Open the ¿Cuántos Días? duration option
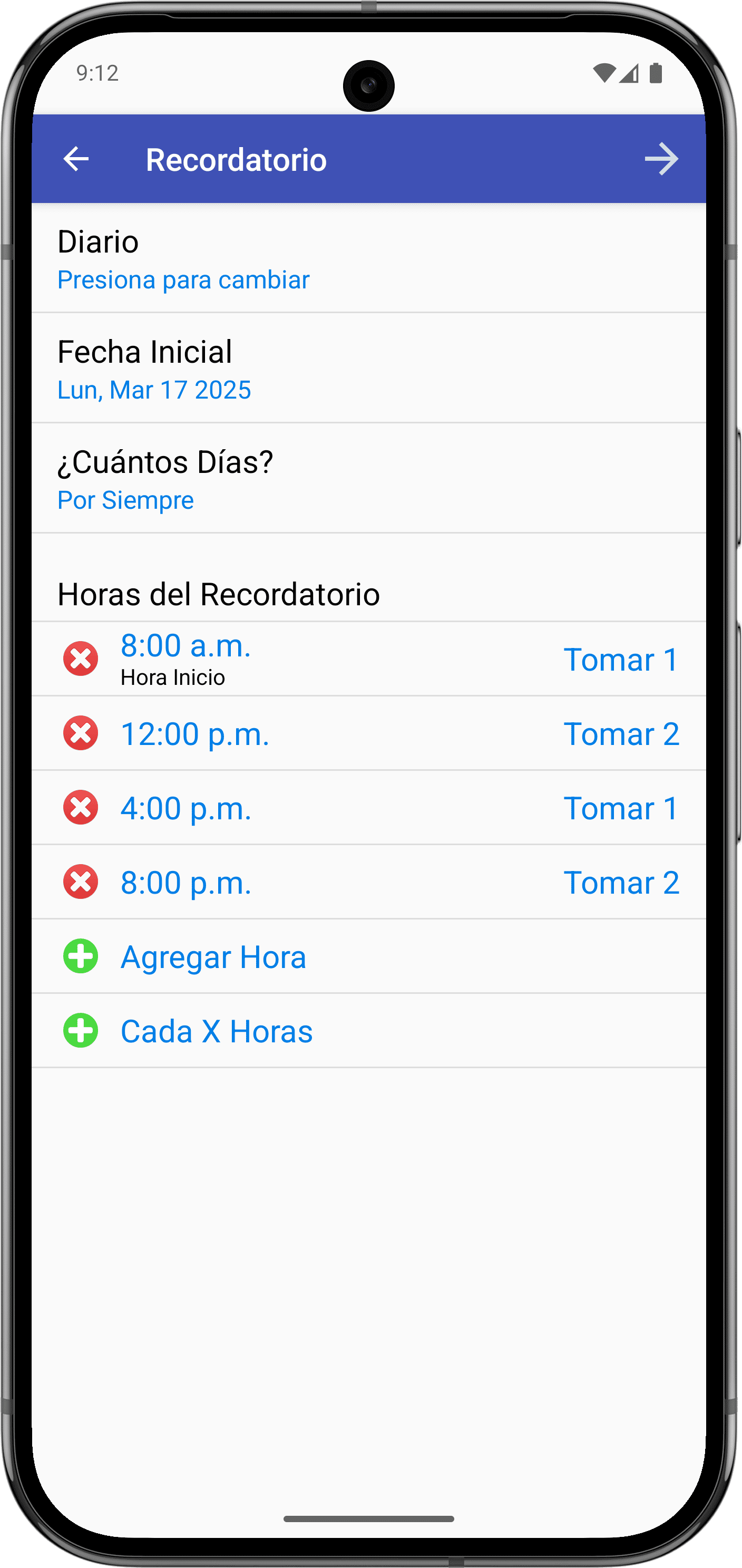 (368, 478)
